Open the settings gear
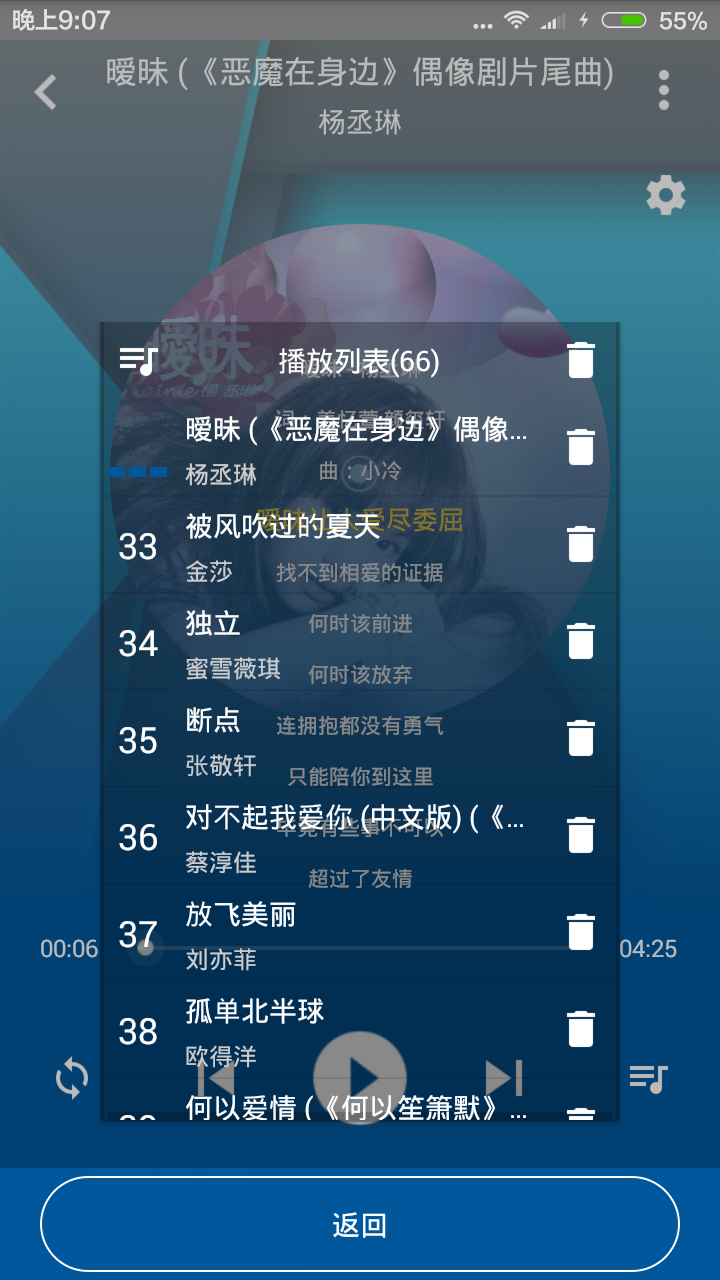Image resolution: width=720 pixels, height=1280 pixels. (665, 195)
